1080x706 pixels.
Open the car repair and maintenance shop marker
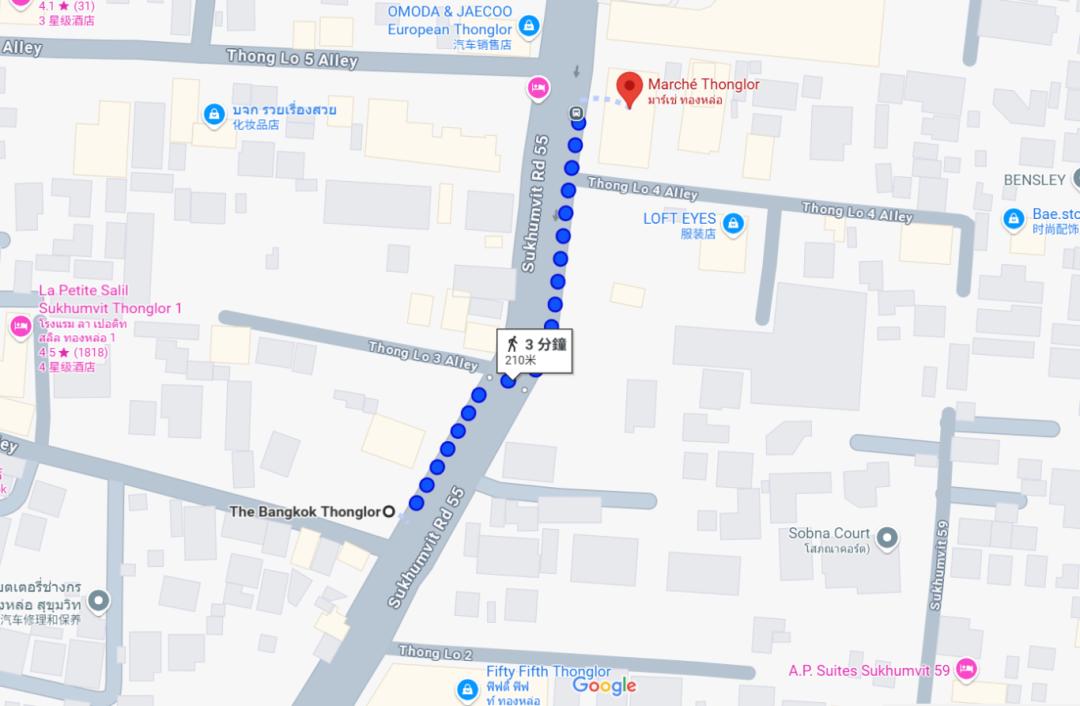(97, 601)
